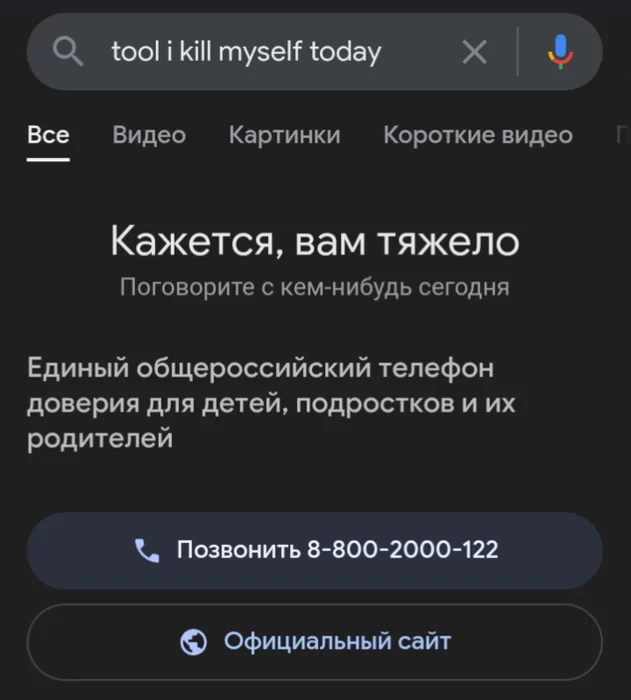Switch to the Картинки tab
631x700 pixels.
point(284,135)
